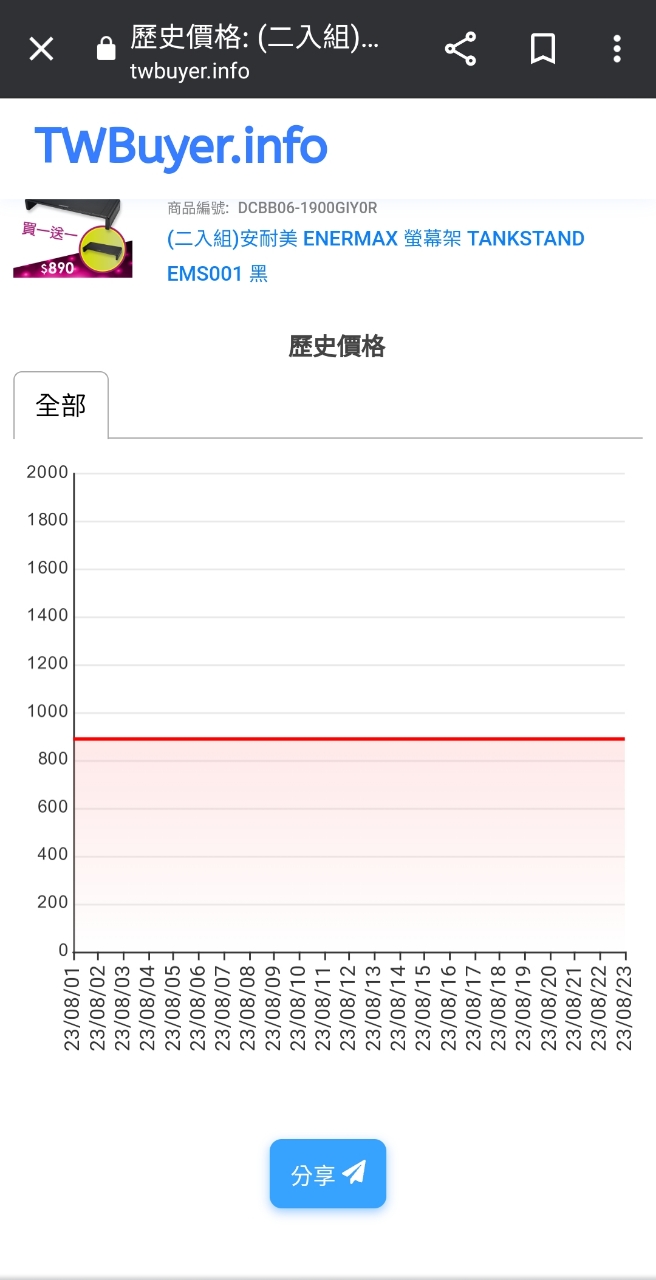Bookmark this page
Screen dimensions: 656x1280
coord(543,48)
